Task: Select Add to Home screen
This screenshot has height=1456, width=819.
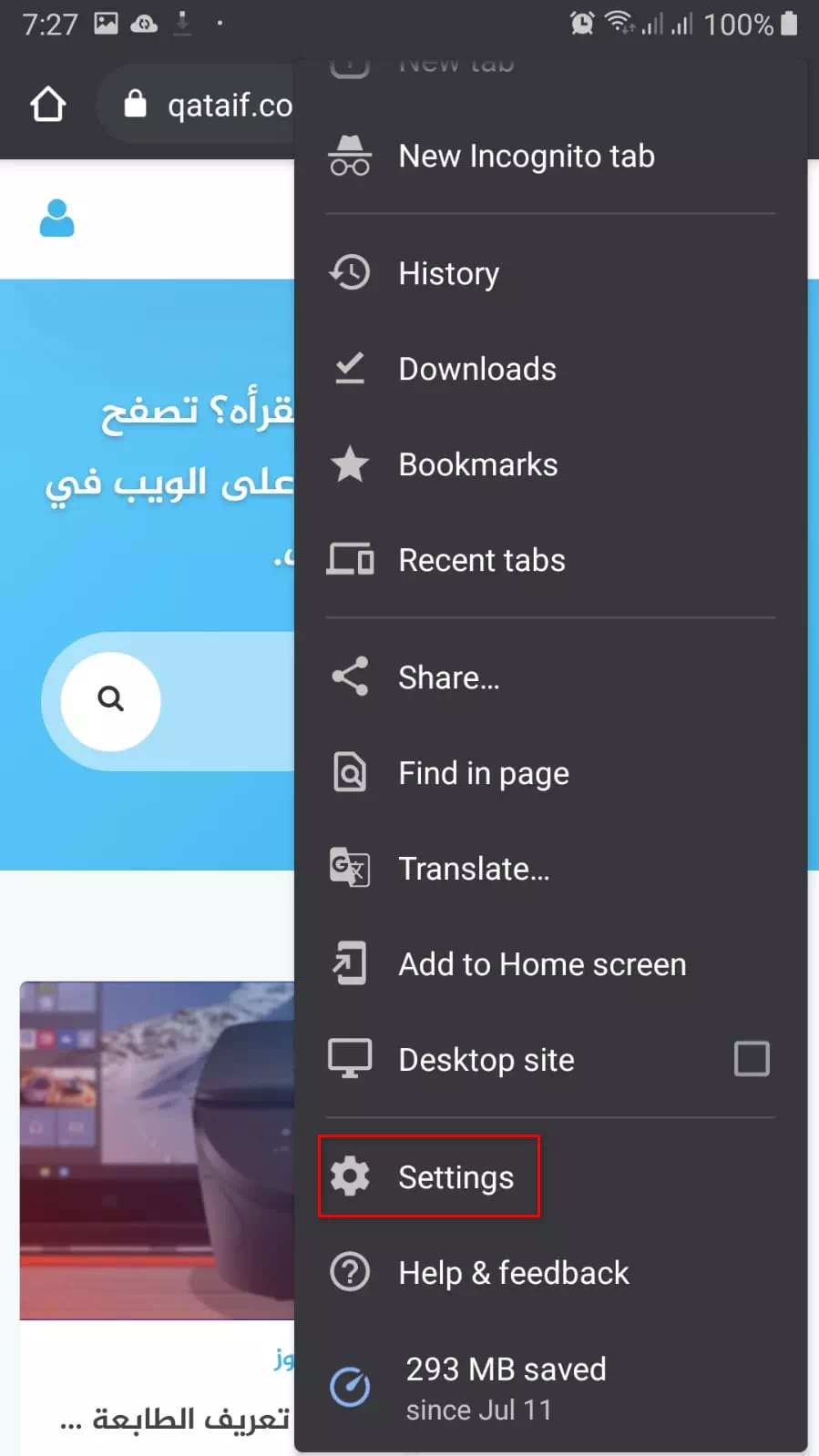Action: coord(551,964)
